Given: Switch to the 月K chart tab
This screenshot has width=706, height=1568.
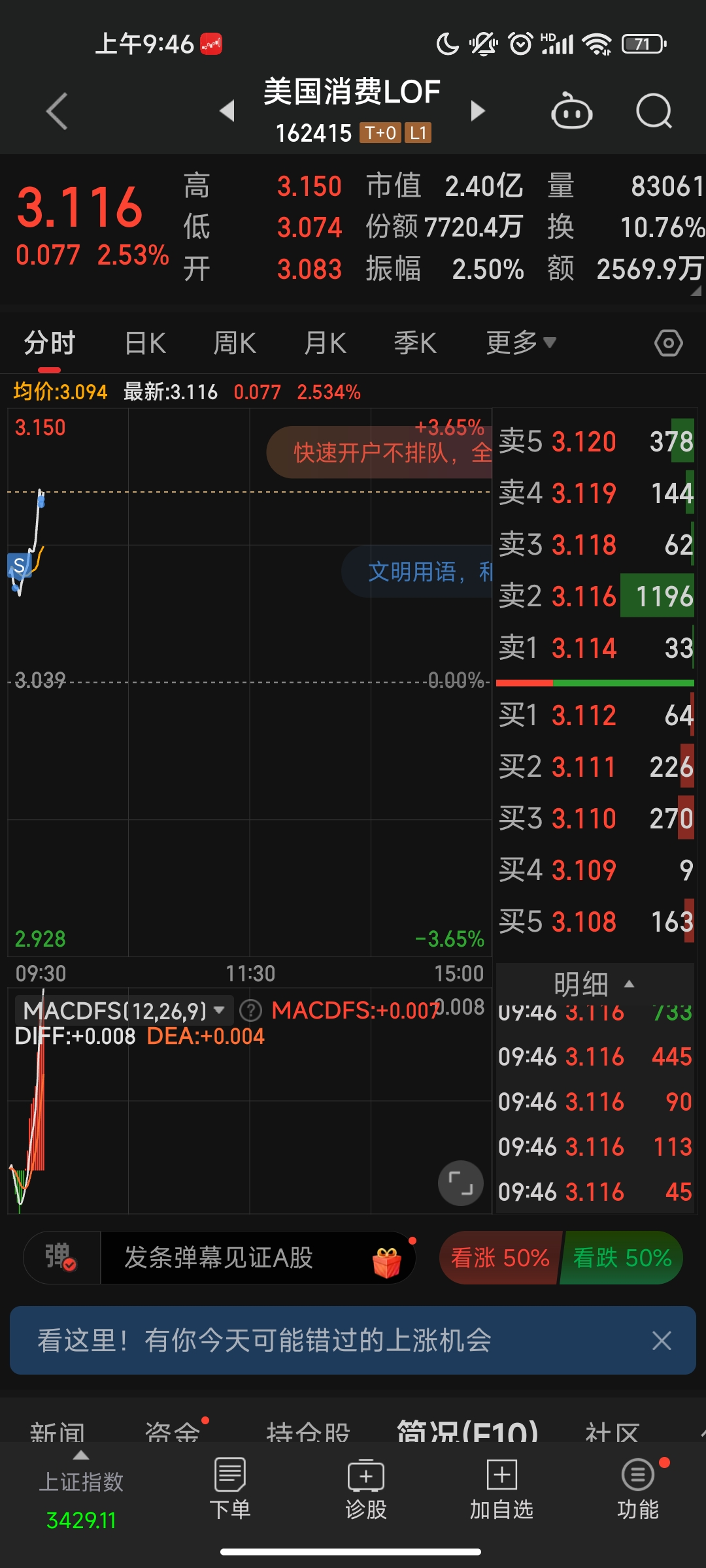Looking at the screenshot, I should [x=325, y=343].
